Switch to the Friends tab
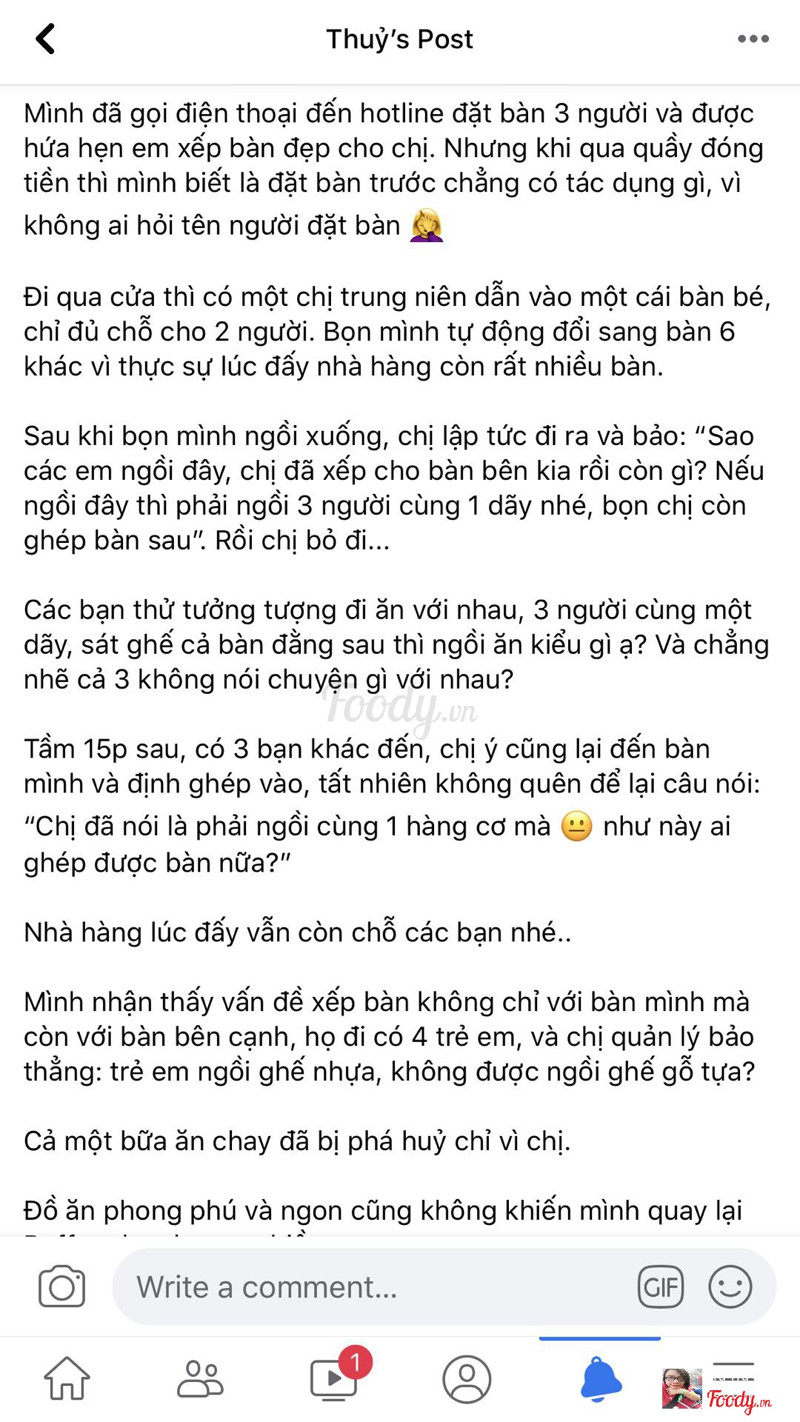The image size is (800, 1422). [200, 1378]
